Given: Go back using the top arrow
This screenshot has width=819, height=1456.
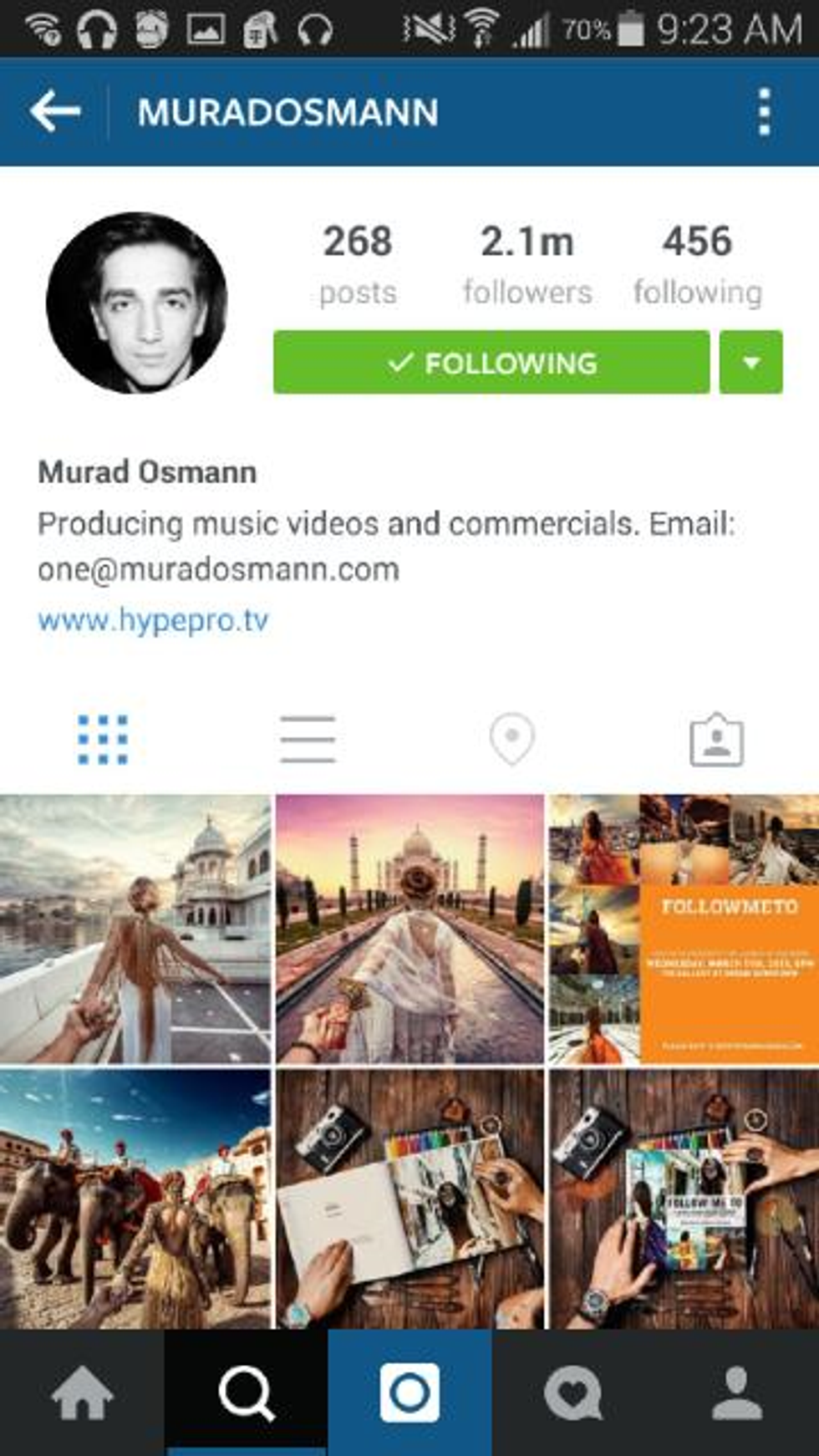Looking at the screenshot, I should [55, 112].
